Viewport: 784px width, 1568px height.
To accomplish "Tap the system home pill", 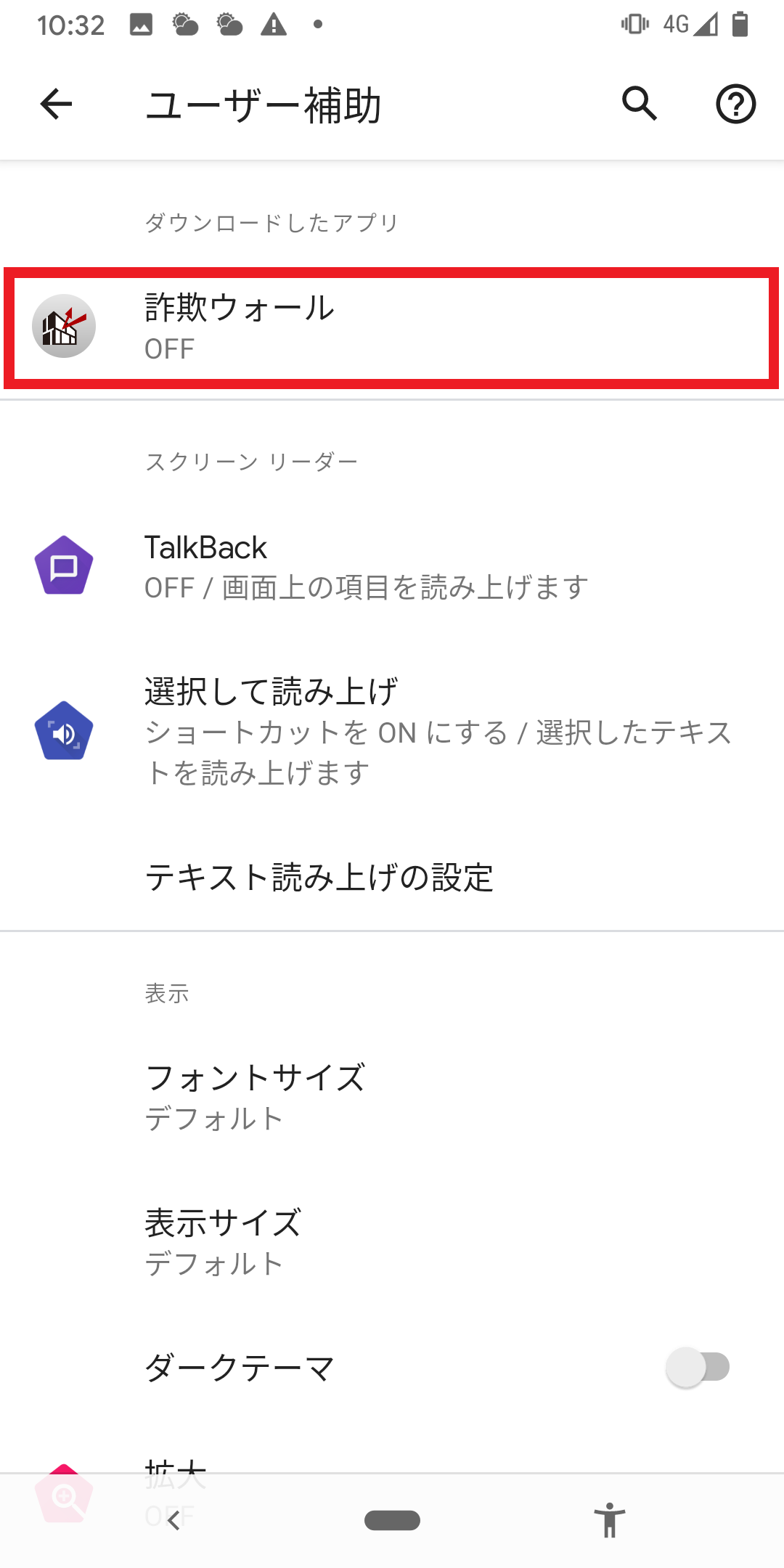I will click(392, 1520).
